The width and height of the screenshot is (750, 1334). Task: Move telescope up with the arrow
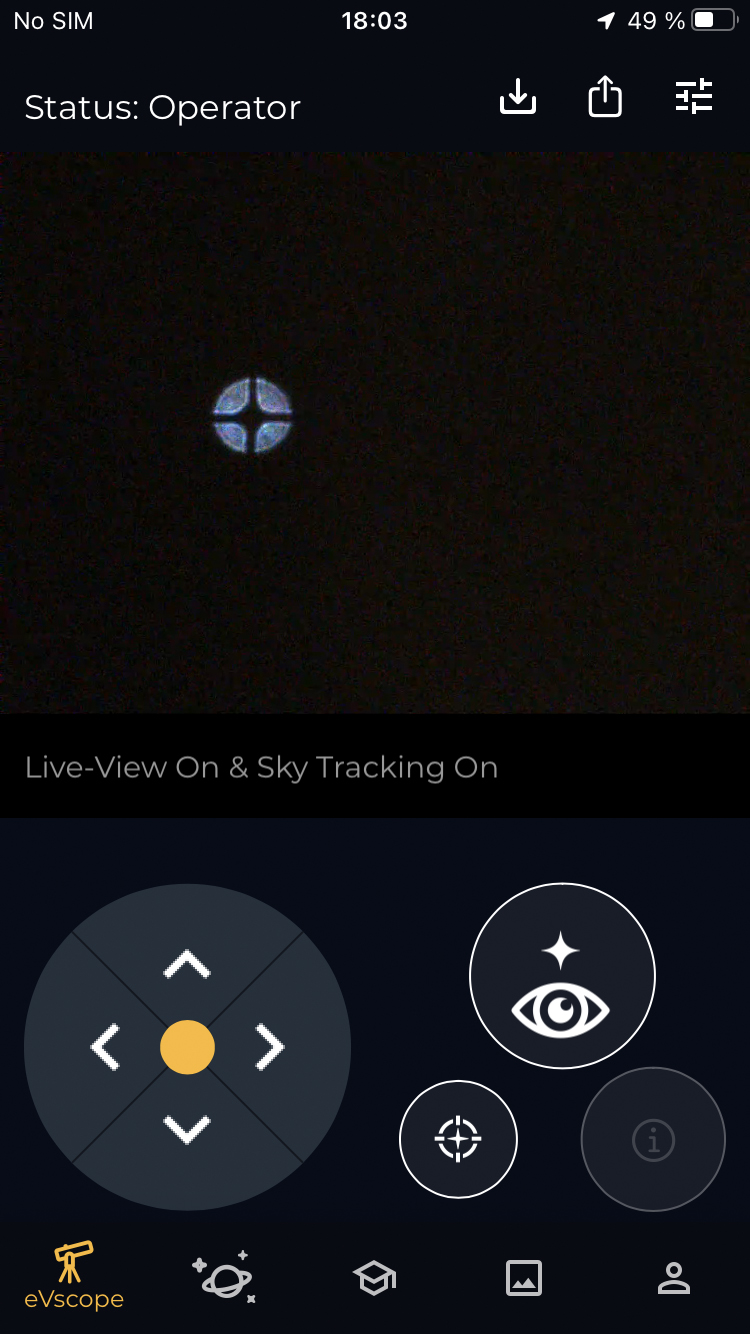187,964
